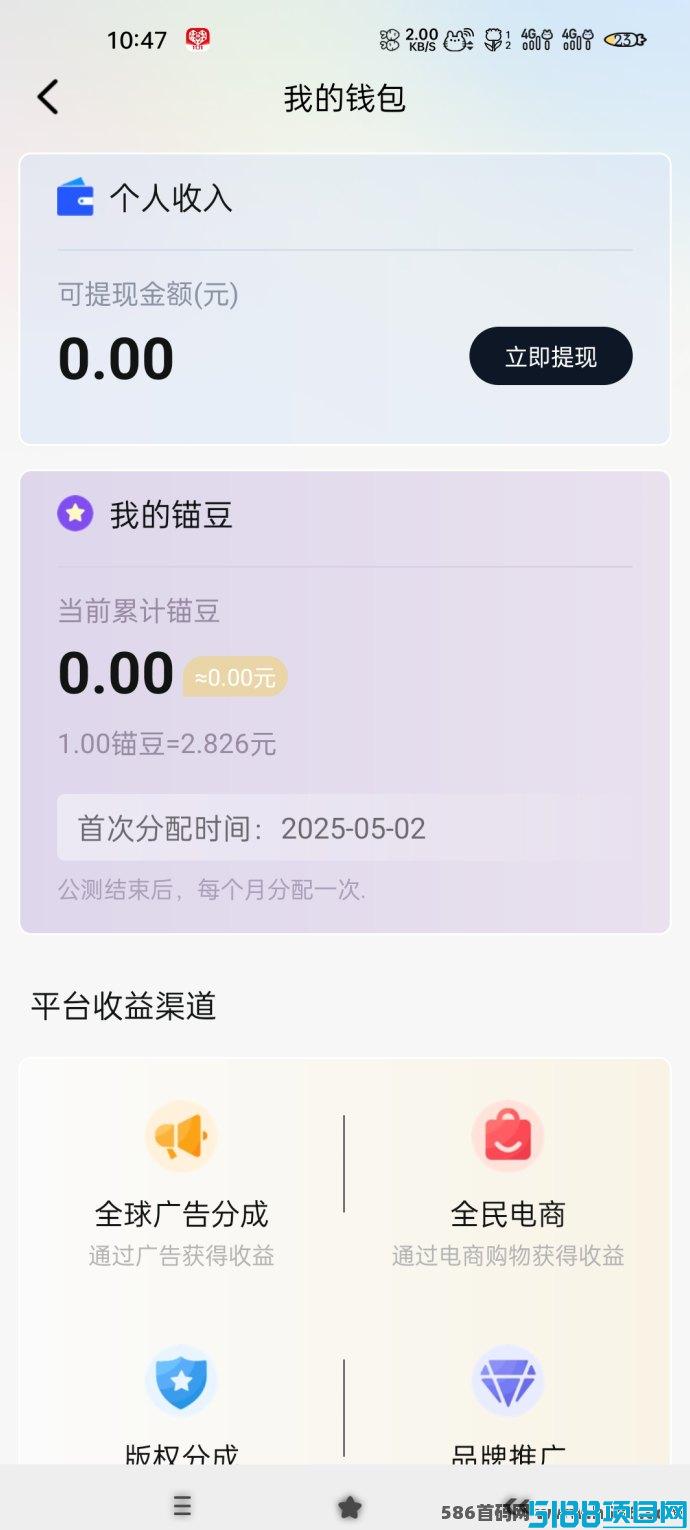Go back from the 我的钱包 page
This screenshot has width=690, height=1530.
[x=47, y=98]
